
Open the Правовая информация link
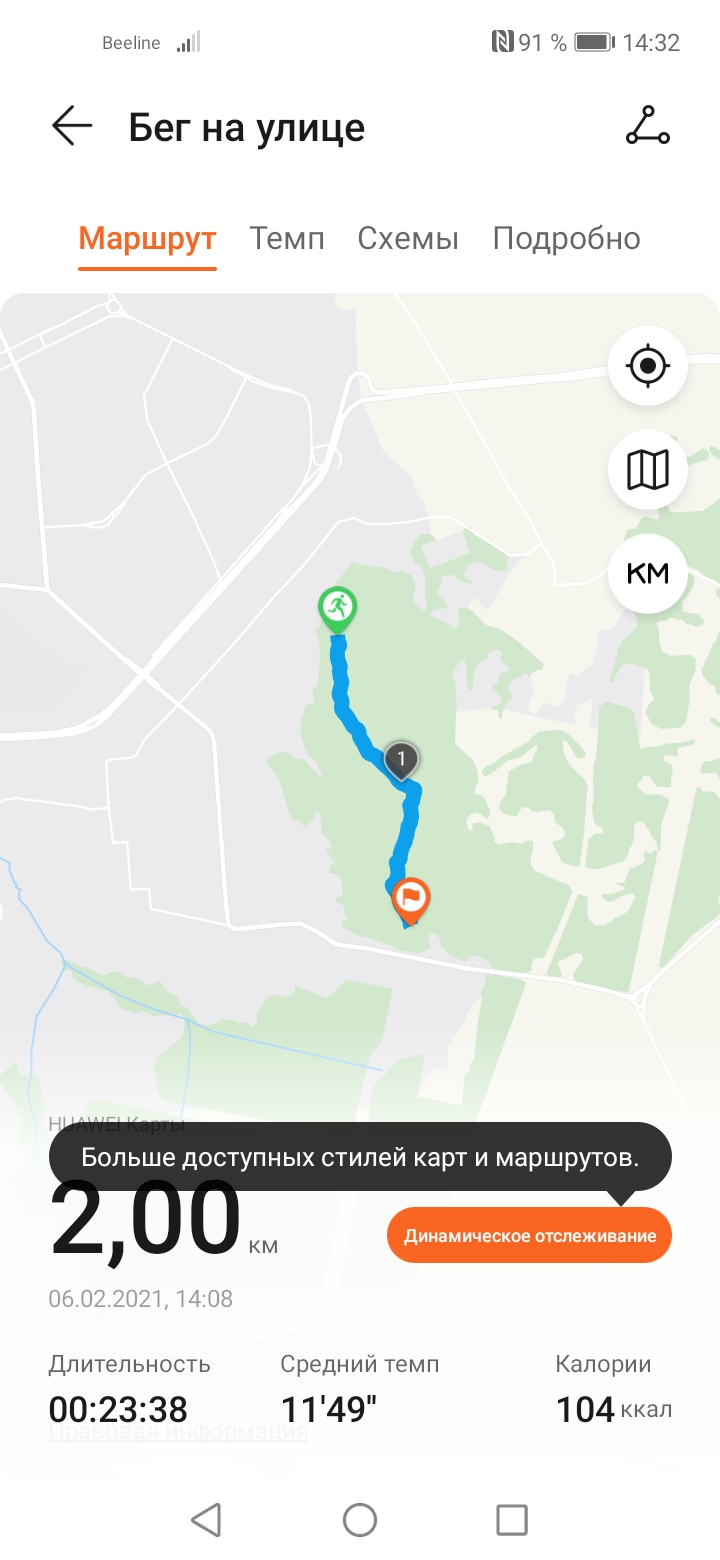pyautogui.click(x=178, y=1431)
